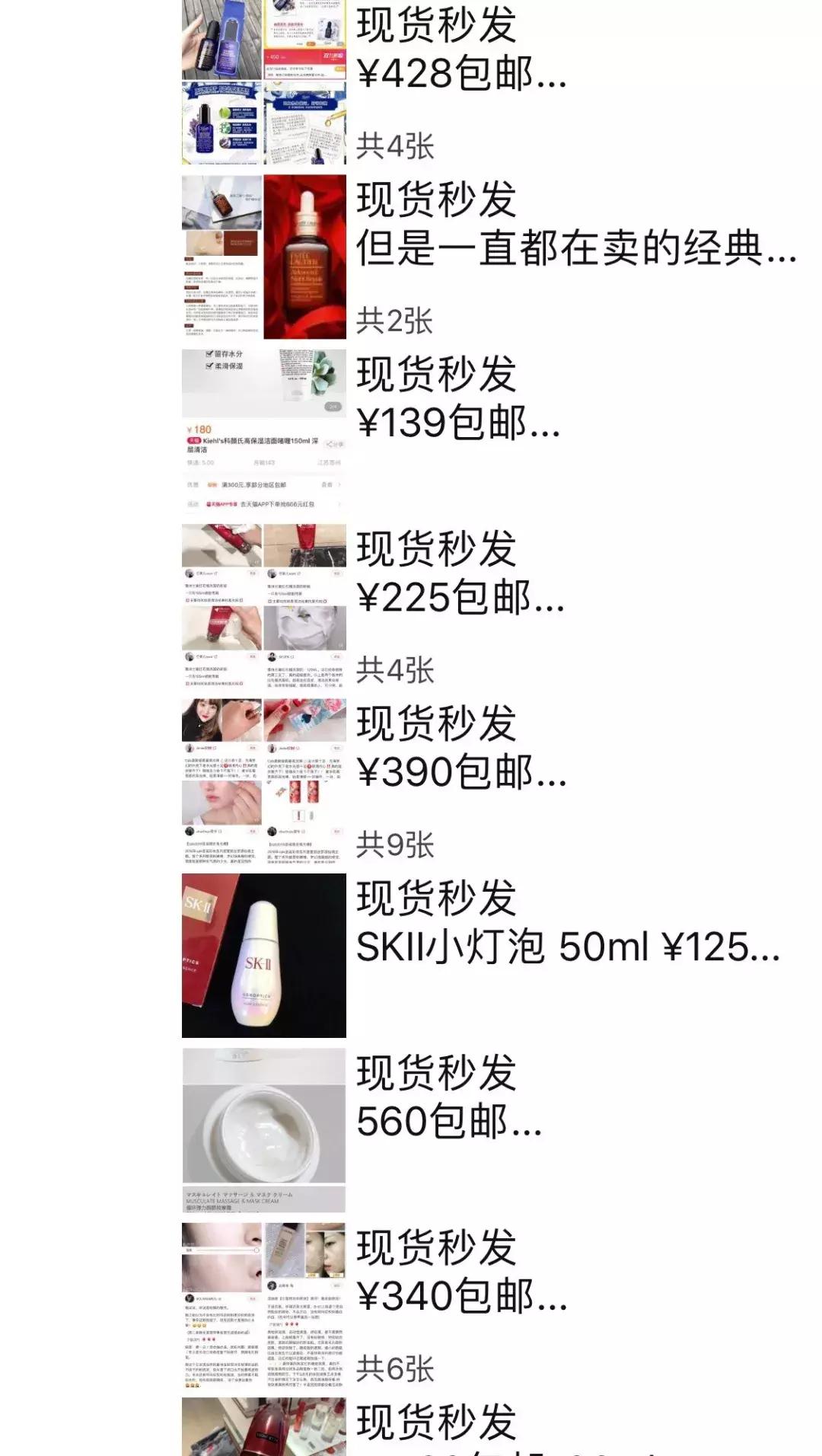The height and width of the screenshot is (1456, 822).
Task: Click the small avatar in the ¥340 post
Action: click(x=190, y=1299)
